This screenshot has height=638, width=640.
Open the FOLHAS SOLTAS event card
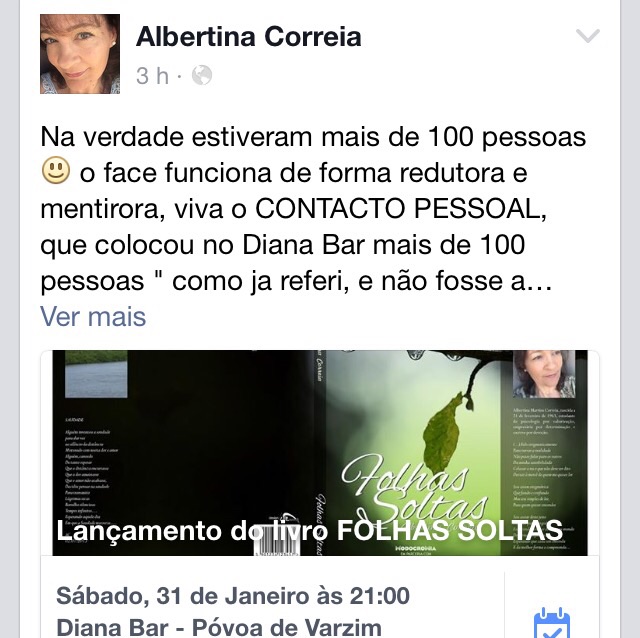coord(320,452)
